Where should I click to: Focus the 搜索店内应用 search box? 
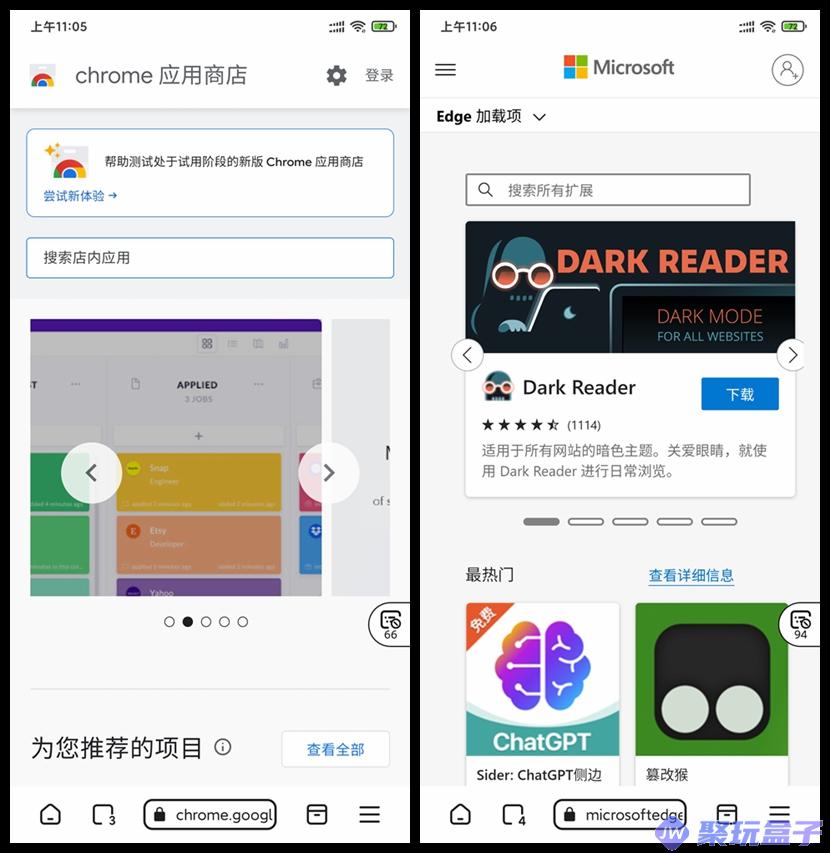[x=210, y=257]
